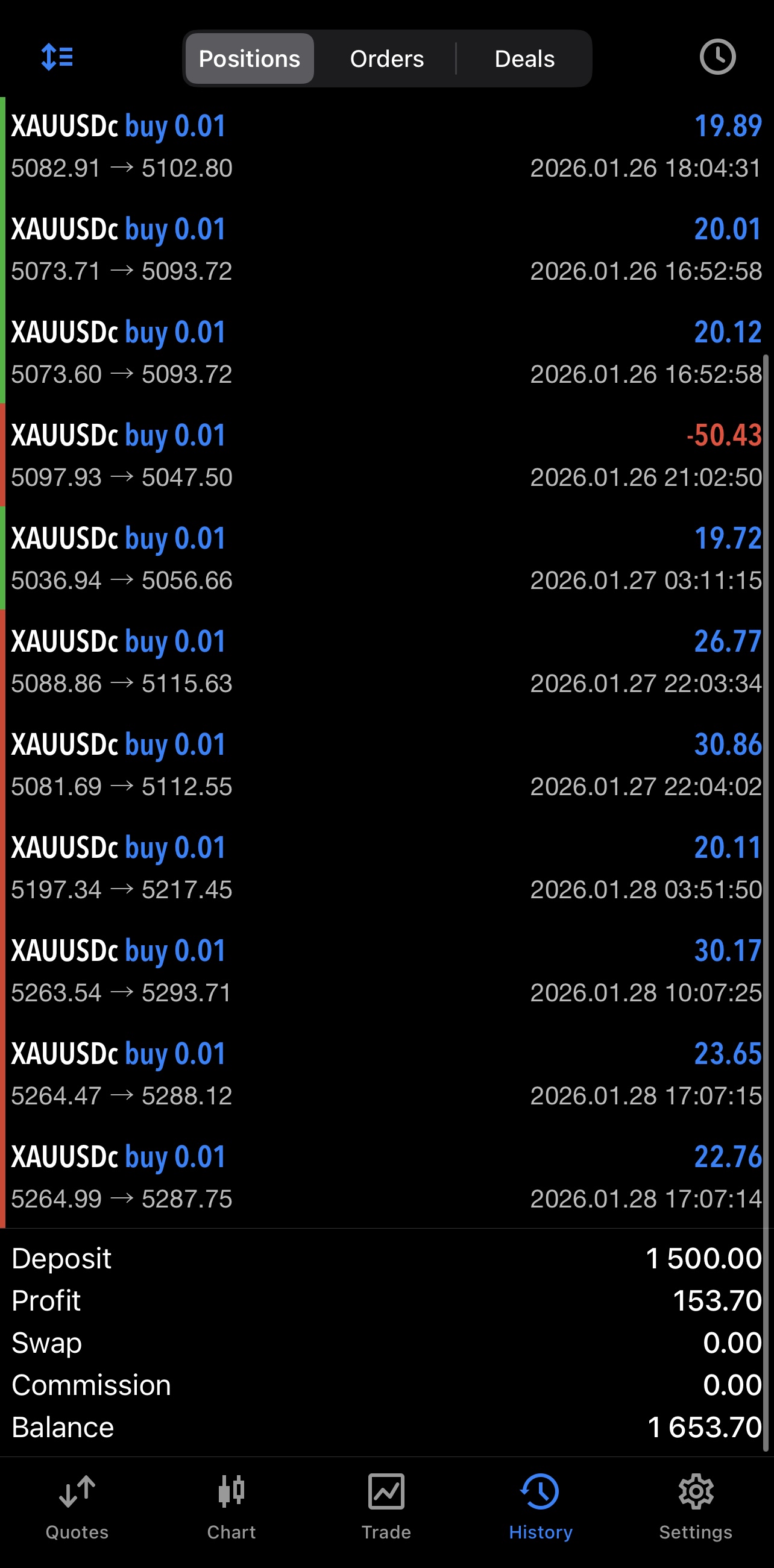
Task: Open the position closed at 5056.66
Action: tap(387, 559)
